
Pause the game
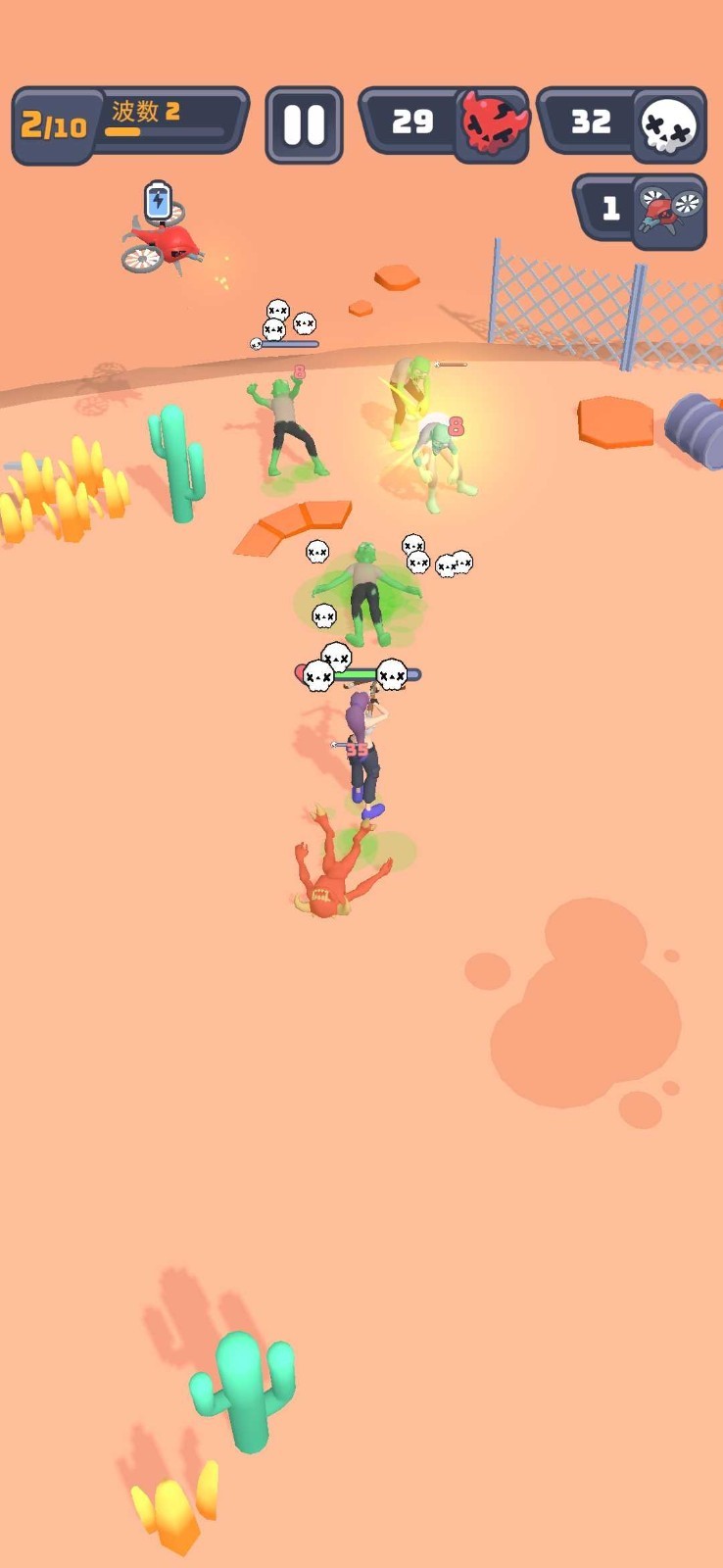(304, 125)
